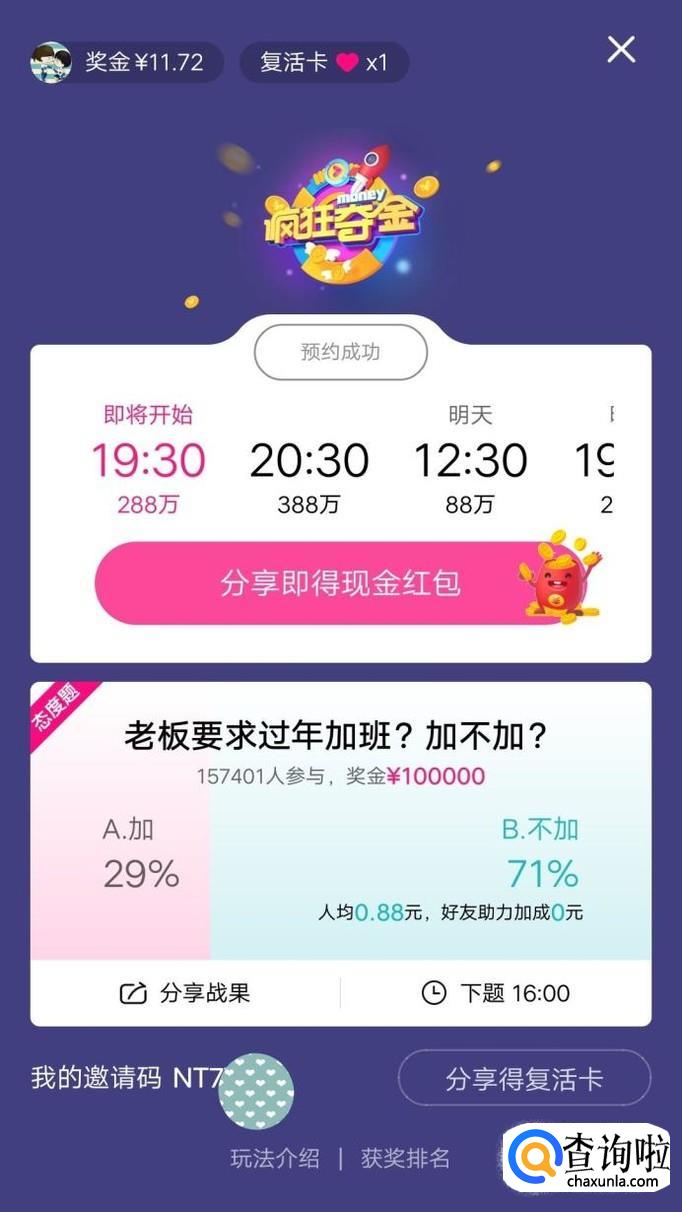Open 获奖排名 winner rankings

[405, 1158]
